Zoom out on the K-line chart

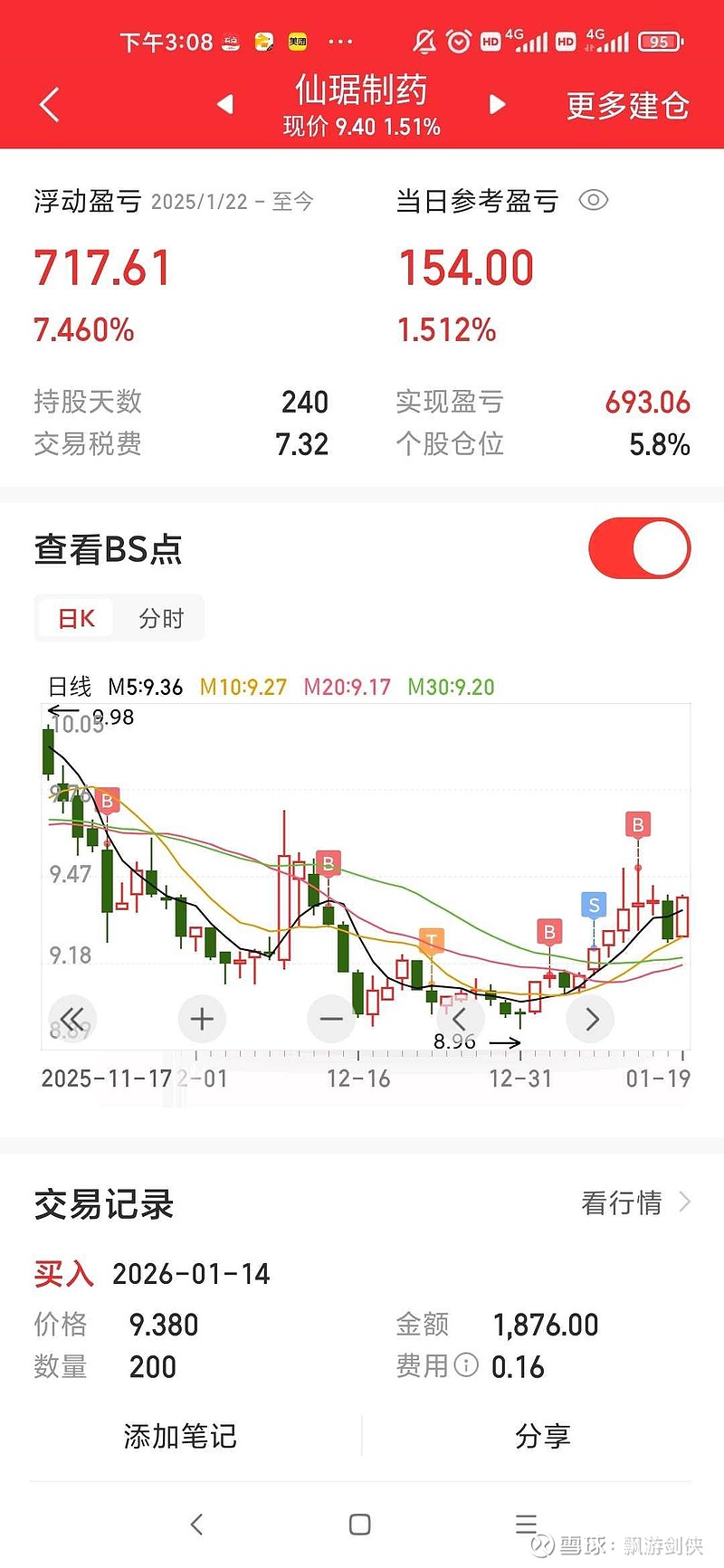[x=331, y=1019]
